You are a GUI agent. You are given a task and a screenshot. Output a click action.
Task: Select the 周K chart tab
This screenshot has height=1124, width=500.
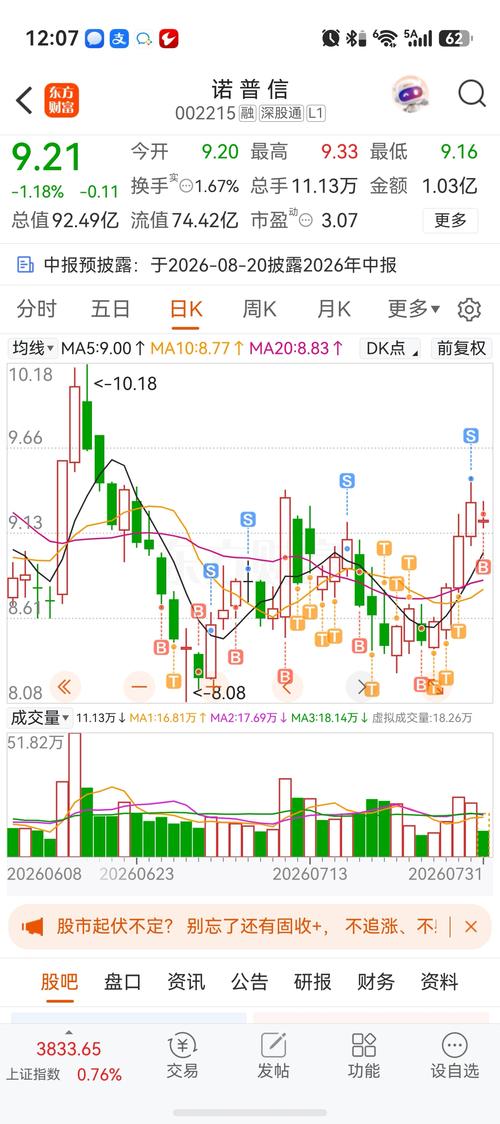click(x=259, y=310)
